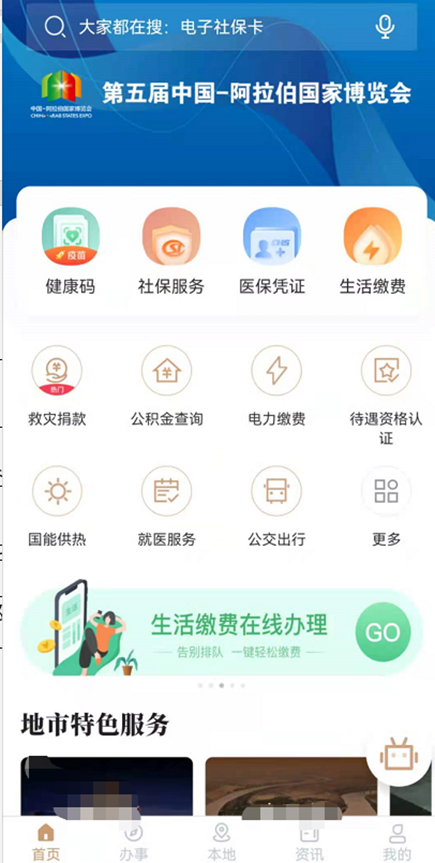
Task: Open 生活缴费 service
Action: coord(373,252)
